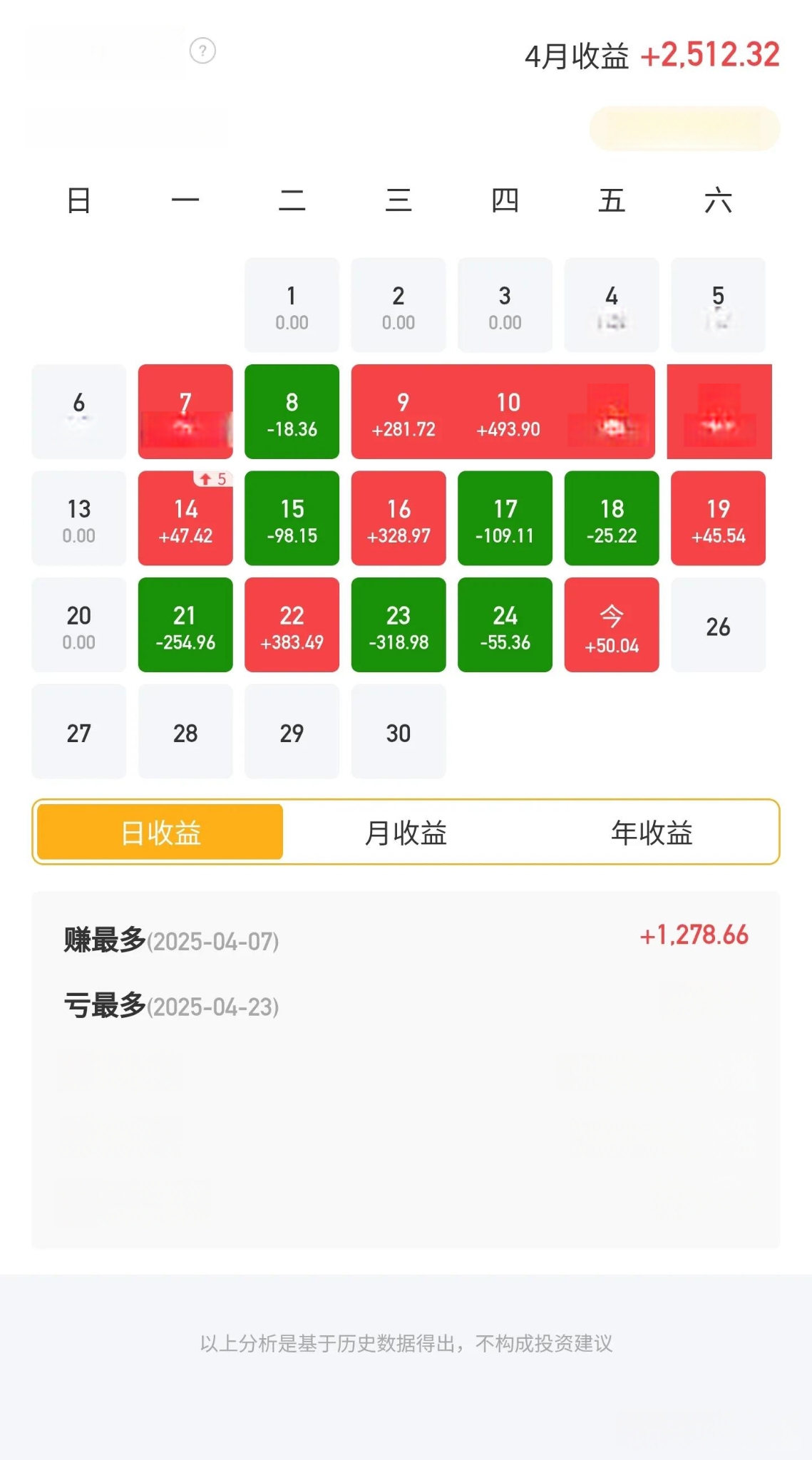Tap day 10 showing +493.90
Viewport: 812px width, 1460px height.
(508, 412)
